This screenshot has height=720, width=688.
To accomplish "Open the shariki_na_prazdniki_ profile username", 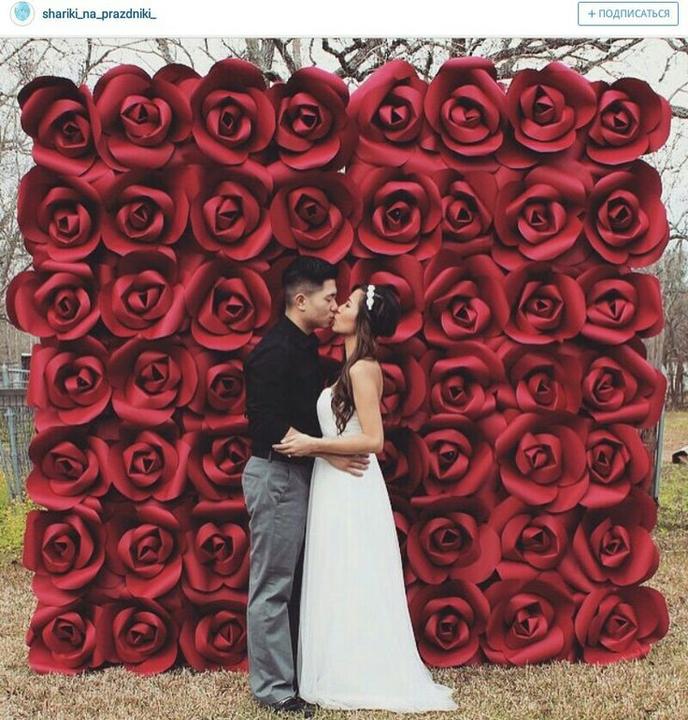I will pyautogui.click(x=99, y=14).
